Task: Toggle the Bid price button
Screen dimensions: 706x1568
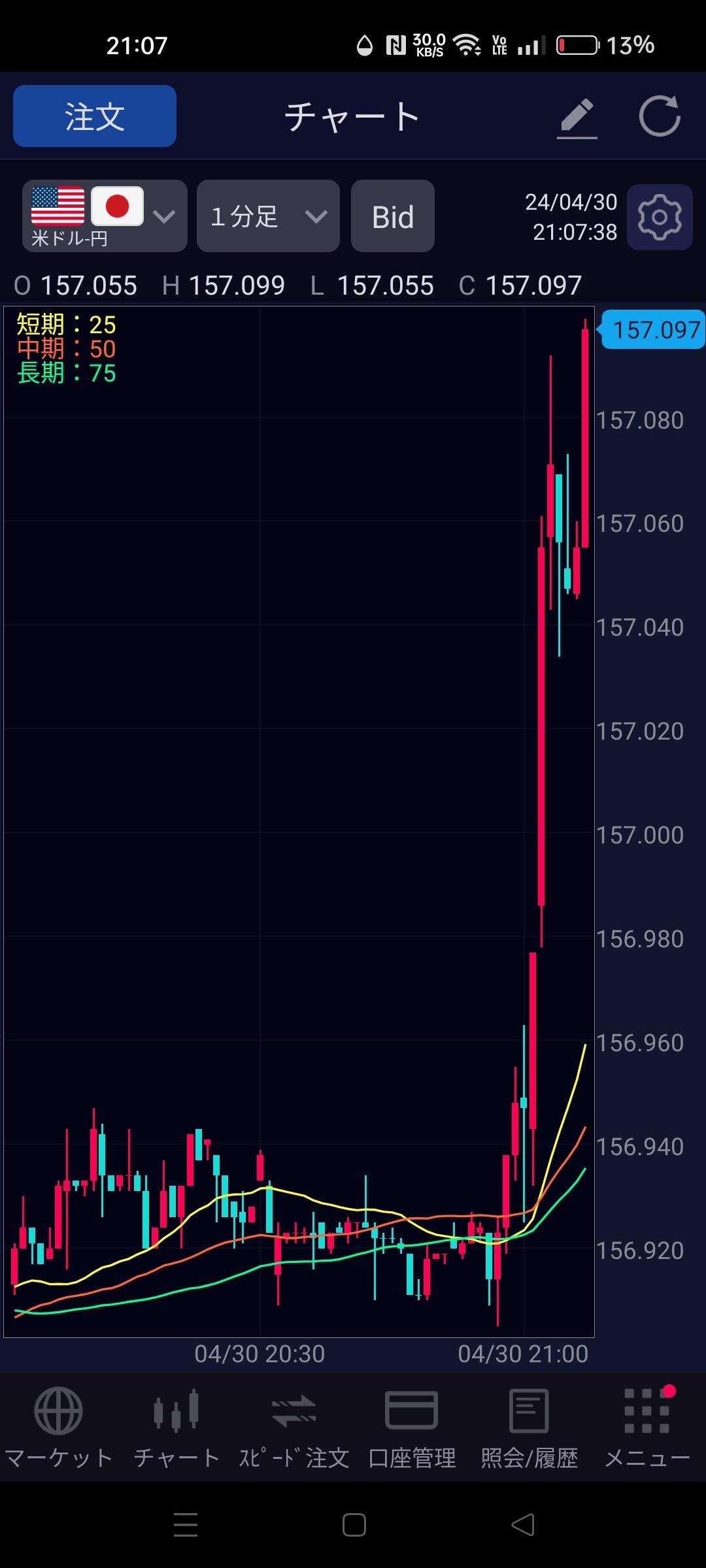Action: tap(392, 216)
